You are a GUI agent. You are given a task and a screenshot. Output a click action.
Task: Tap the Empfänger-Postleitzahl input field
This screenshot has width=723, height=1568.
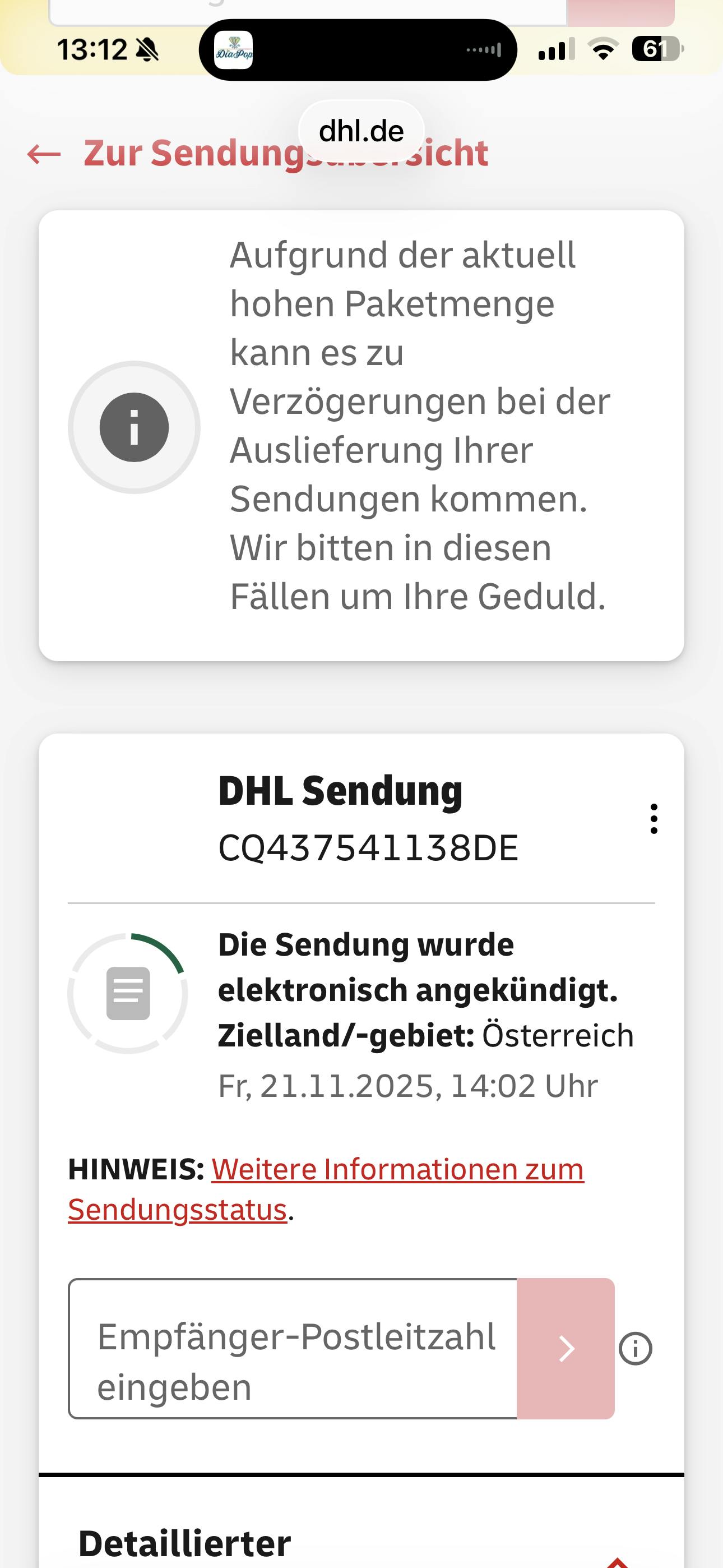coord(293,1349)
